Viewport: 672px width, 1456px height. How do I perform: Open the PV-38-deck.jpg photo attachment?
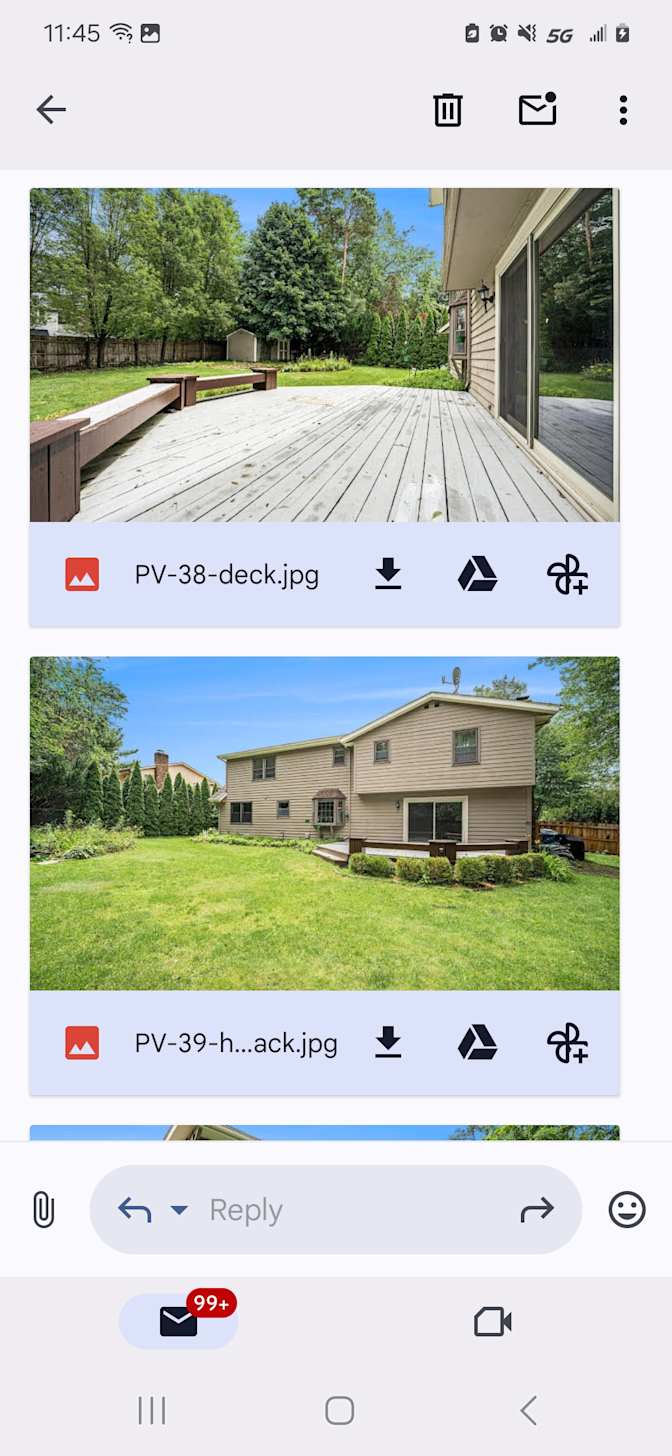point(324,355)
